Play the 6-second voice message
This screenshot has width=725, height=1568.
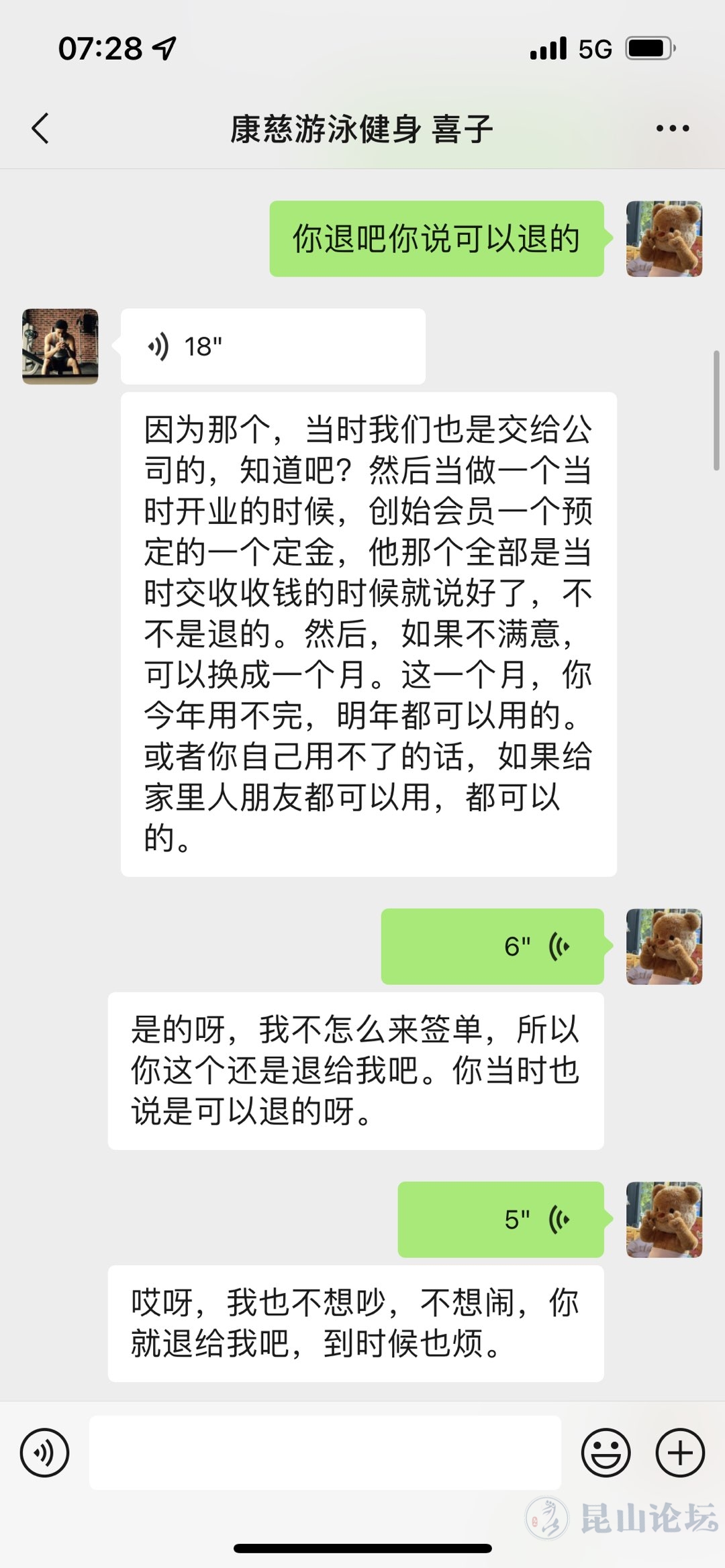(x=492, y=946)
